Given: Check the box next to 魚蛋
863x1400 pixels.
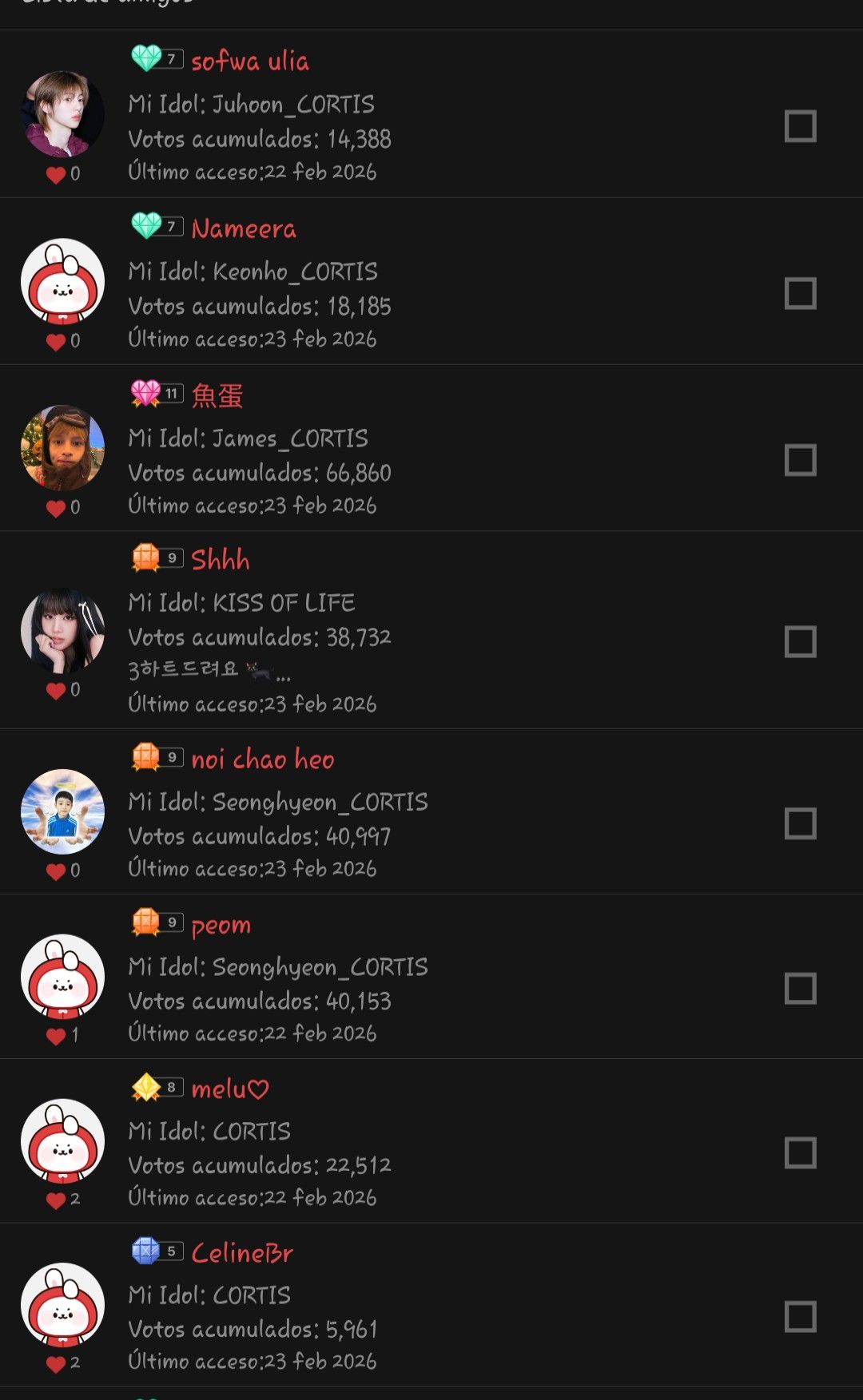Looking at the screenshot, I should pos(800,460).
